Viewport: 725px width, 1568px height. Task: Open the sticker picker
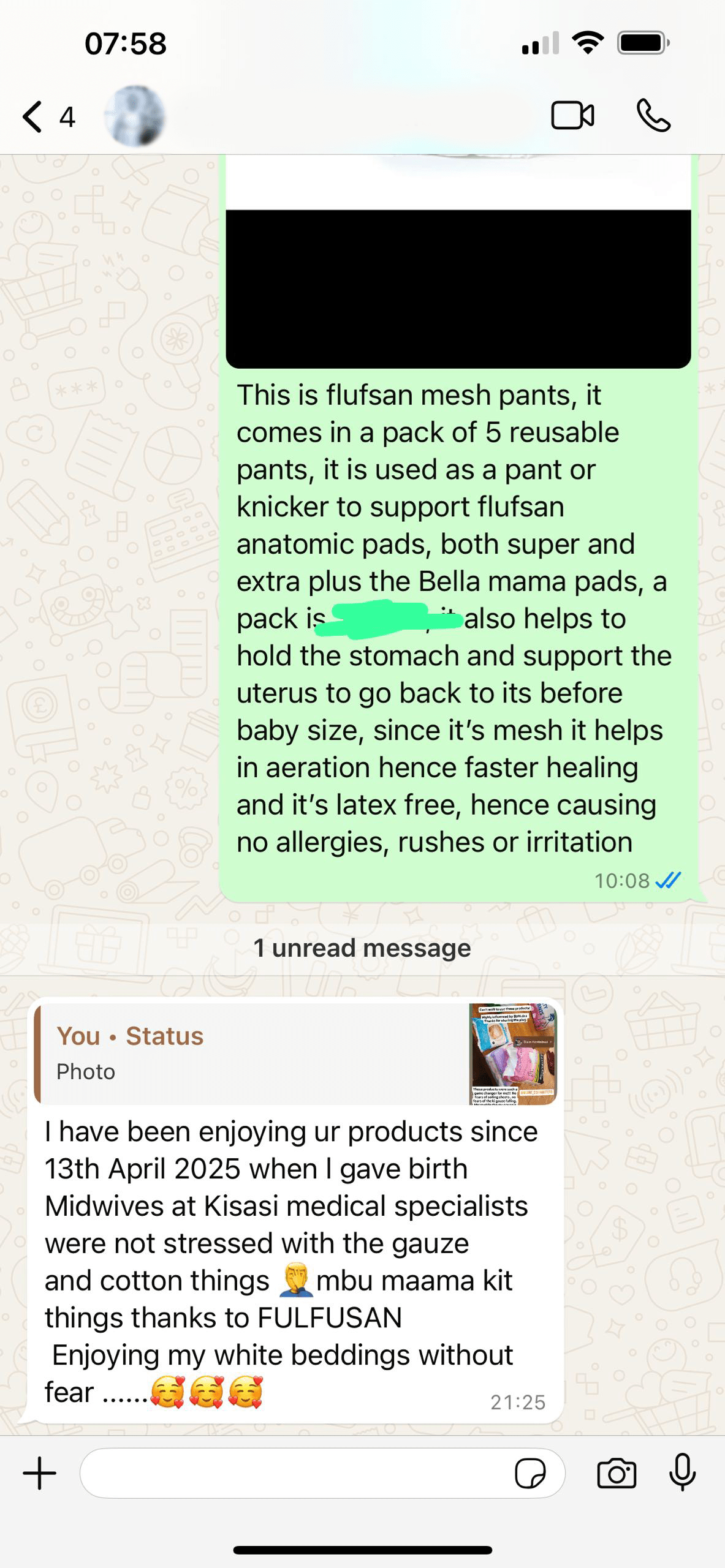531,1474
